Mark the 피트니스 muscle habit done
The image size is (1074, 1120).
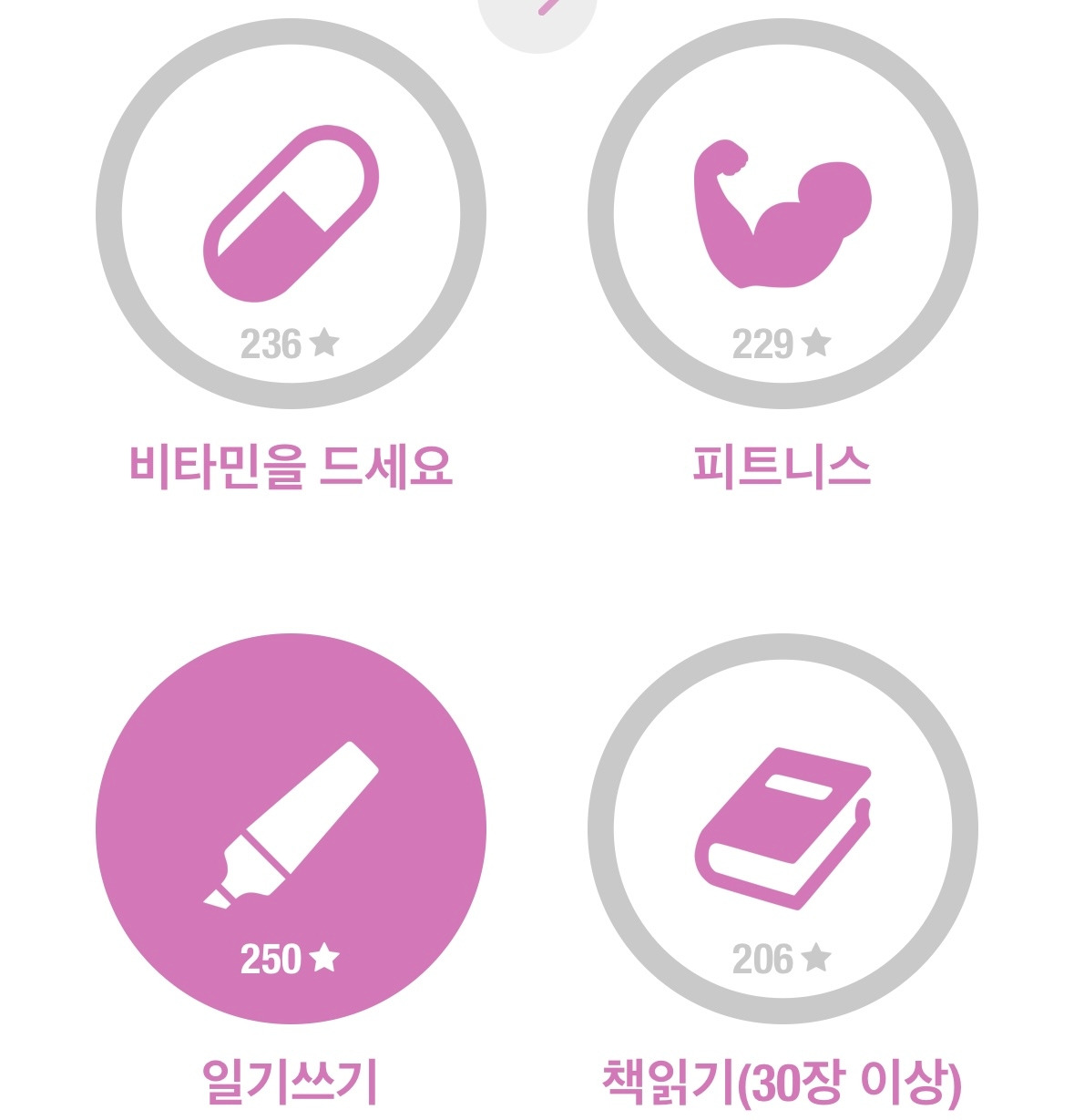pyautogui.click(x=782, y=214)
